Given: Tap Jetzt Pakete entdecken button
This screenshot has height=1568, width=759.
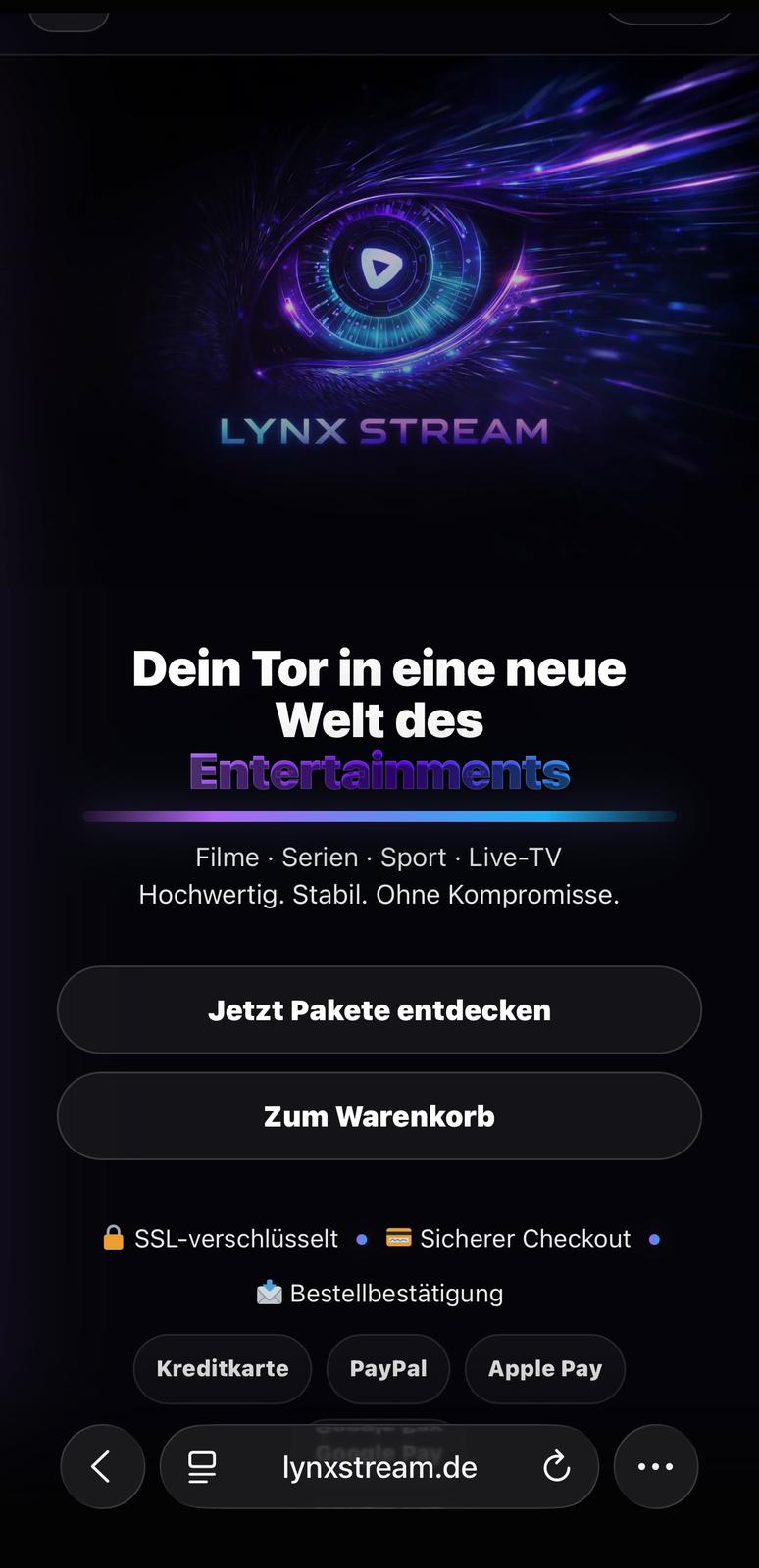Looking at the screenshot, I should point(379,1010).
